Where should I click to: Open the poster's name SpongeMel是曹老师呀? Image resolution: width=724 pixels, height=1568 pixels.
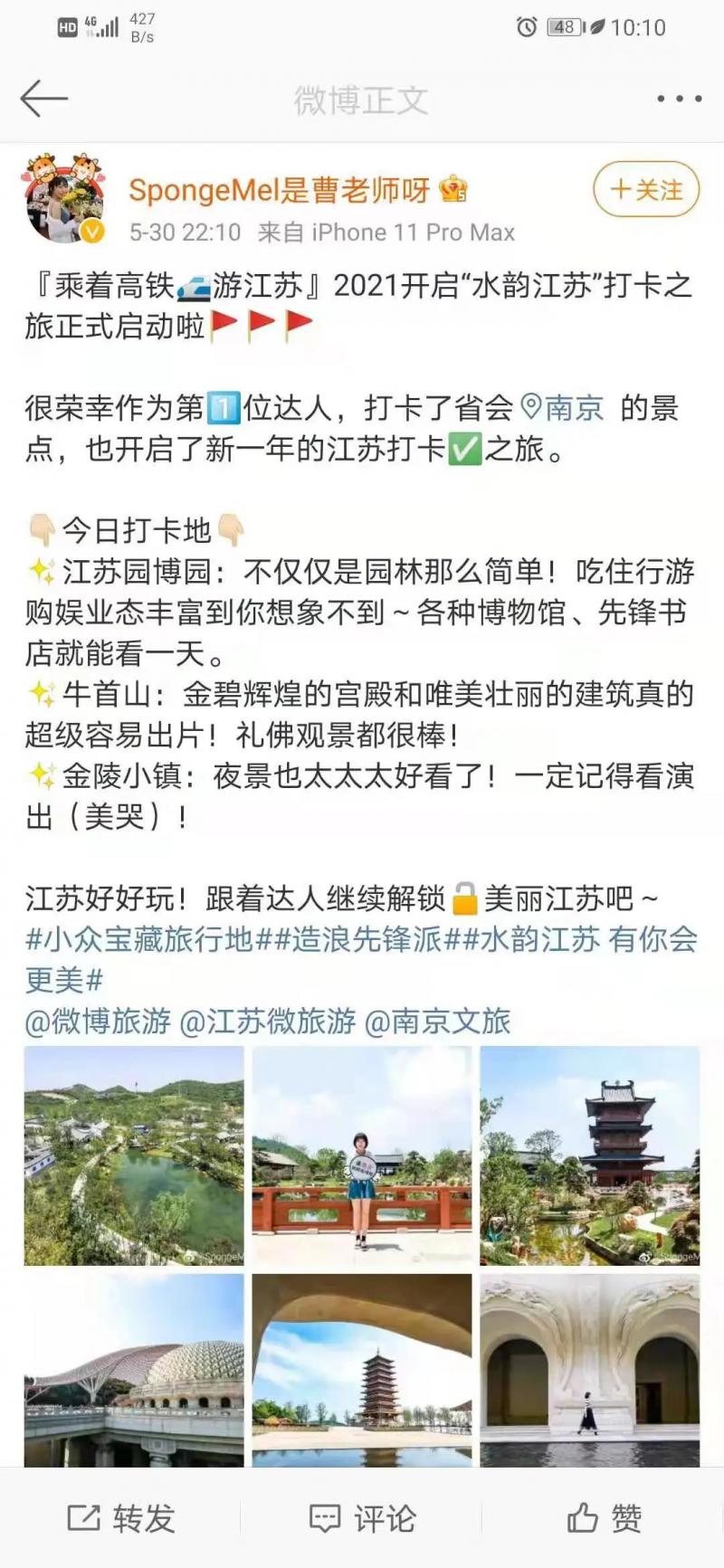click(x=279, y=190)
